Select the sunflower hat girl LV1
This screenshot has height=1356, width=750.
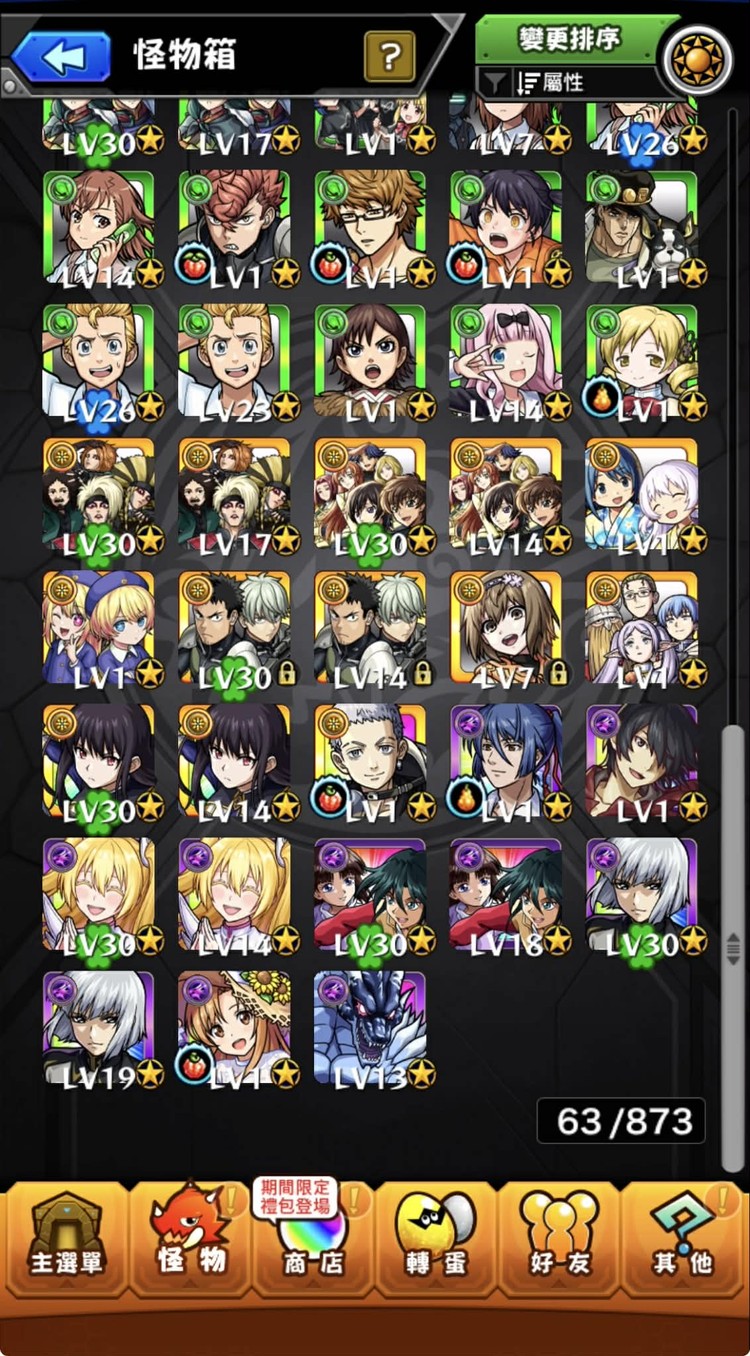click(x=235, y=1028)
